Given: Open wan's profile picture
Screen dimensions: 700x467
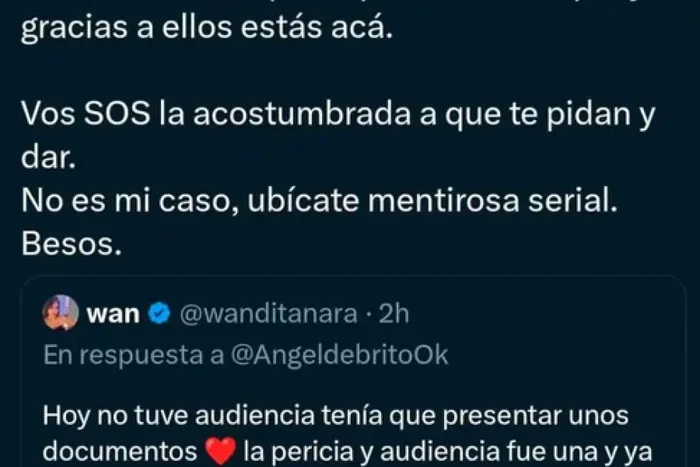Looking at the screenshot, I should click(x=59, y=313).
